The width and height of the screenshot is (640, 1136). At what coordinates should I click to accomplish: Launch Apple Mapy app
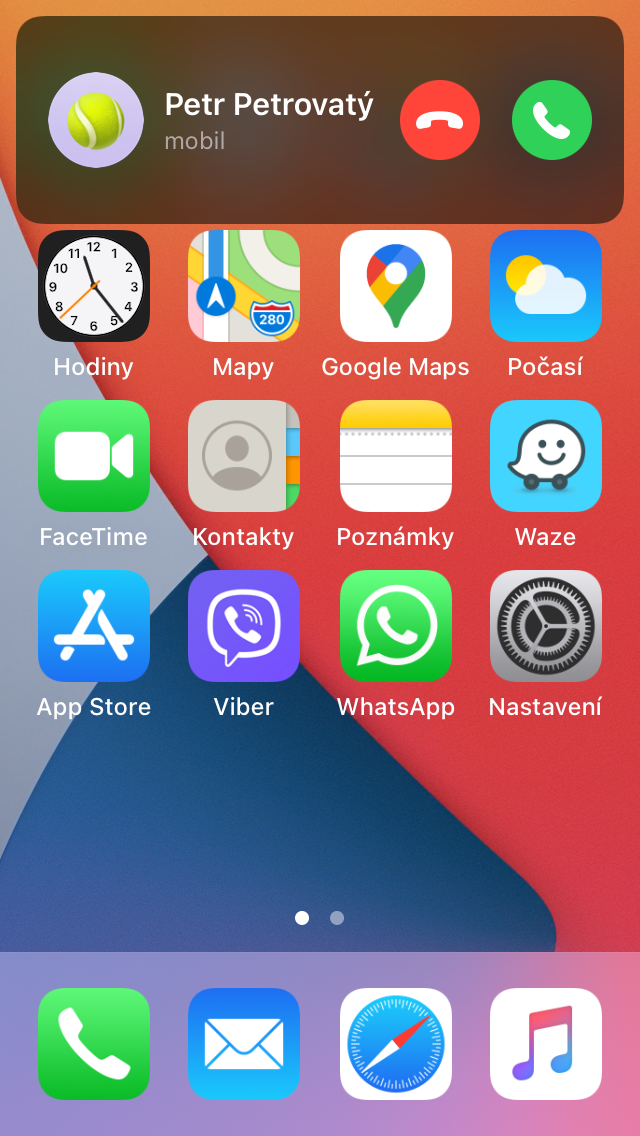[x=244, y=286]
